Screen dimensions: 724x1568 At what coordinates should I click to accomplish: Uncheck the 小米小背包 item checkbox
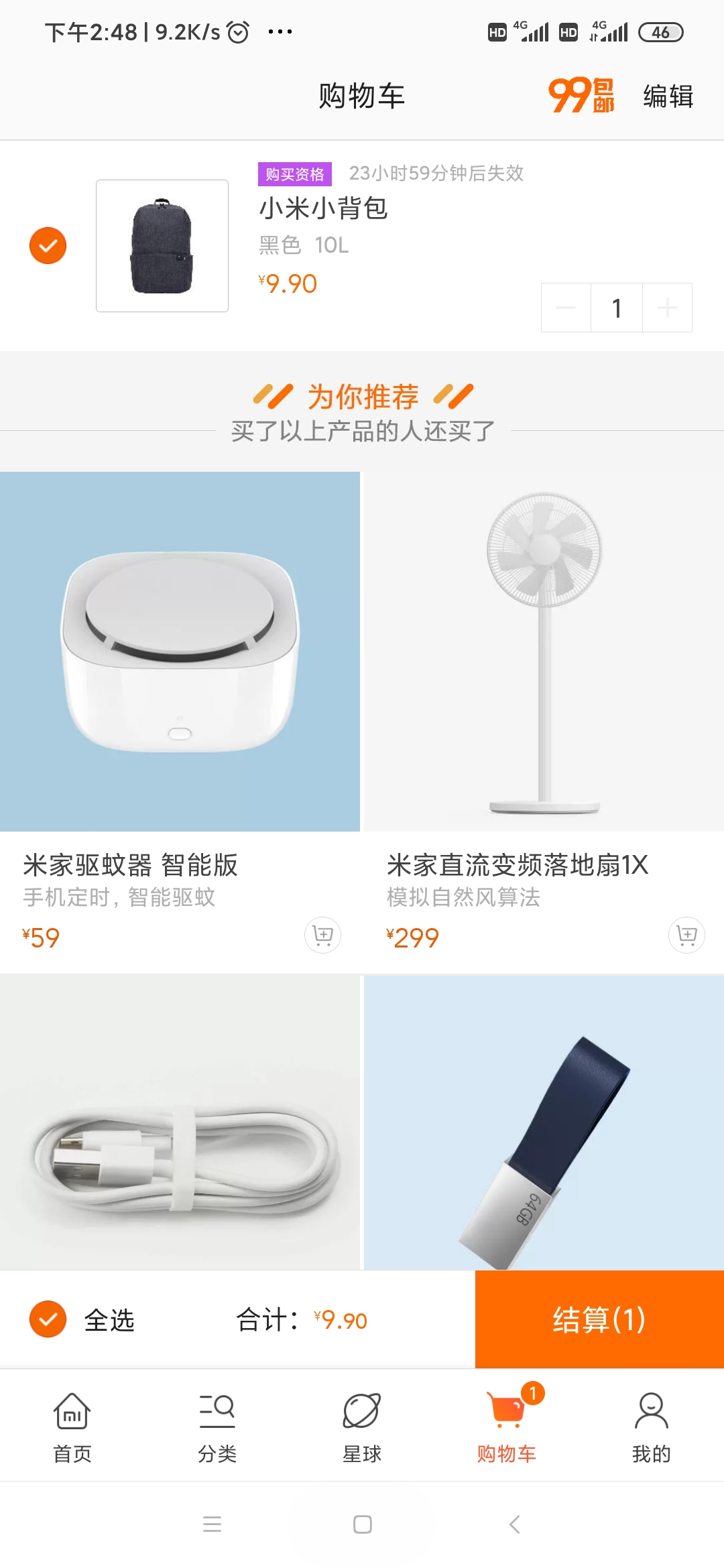coord(48,246)
